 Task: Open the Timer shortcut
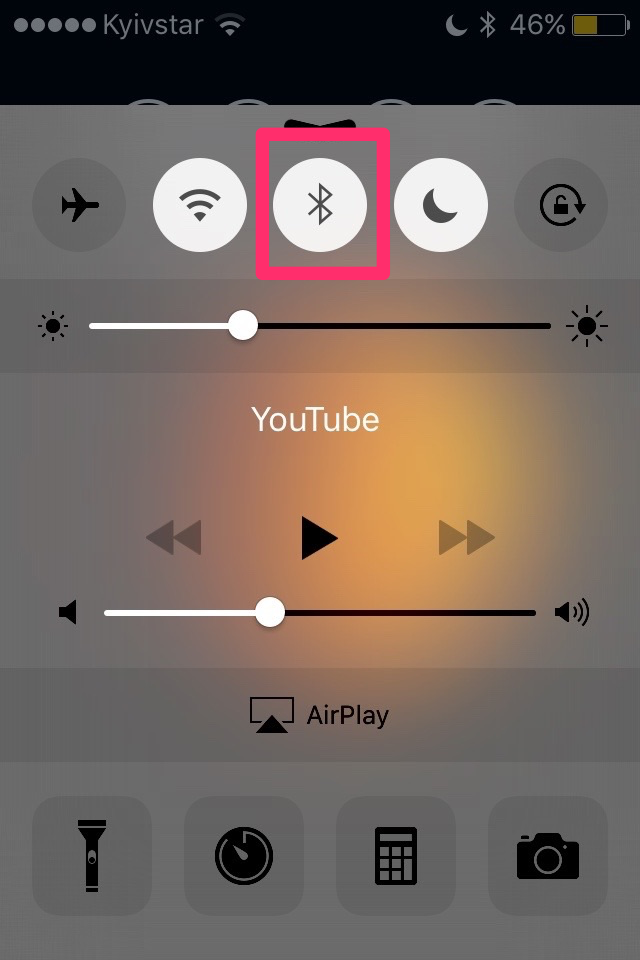244,856
